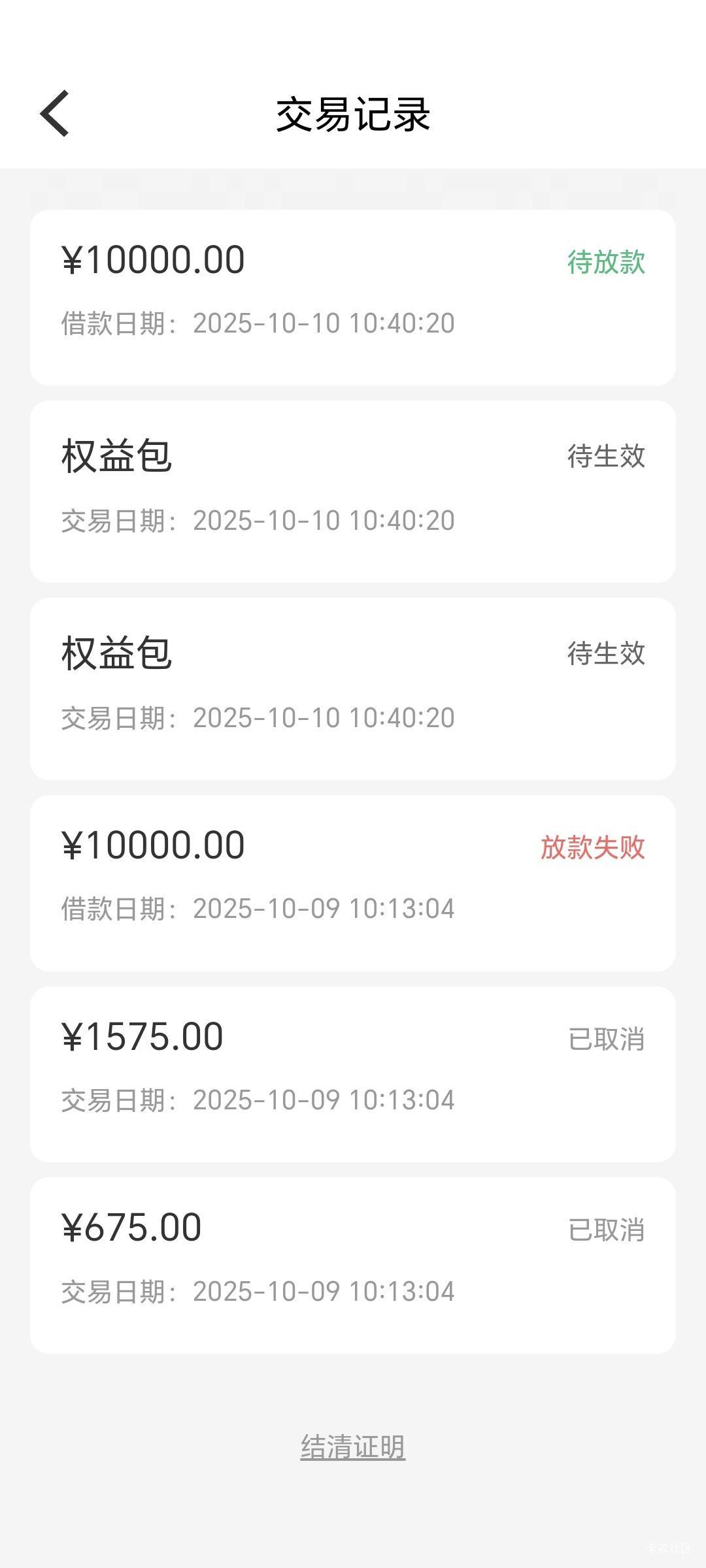Open the ¥10000.00 待放款 loan record
Screen dimensions: 706x1568
(353, 297)
